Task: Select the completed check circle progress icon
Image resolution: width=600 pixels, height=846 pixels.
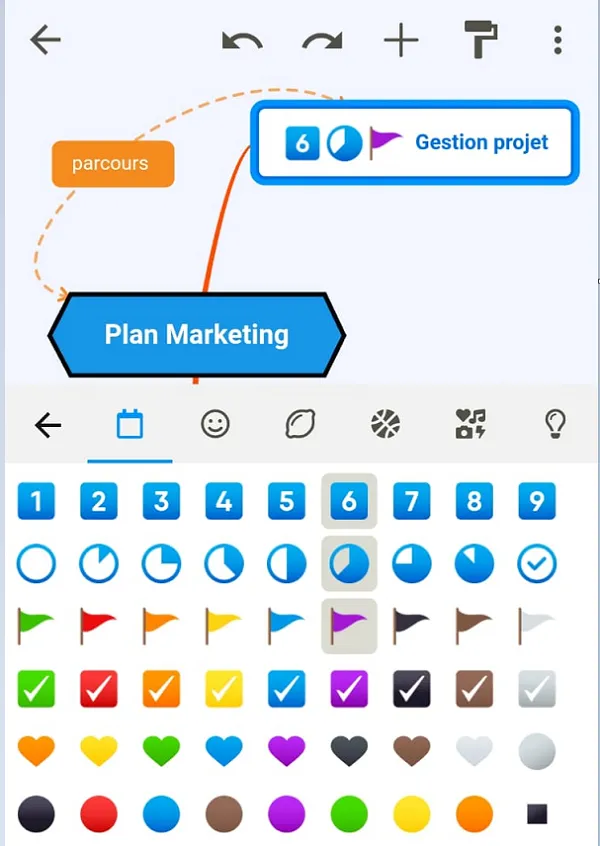Action: tap(537, 564)
